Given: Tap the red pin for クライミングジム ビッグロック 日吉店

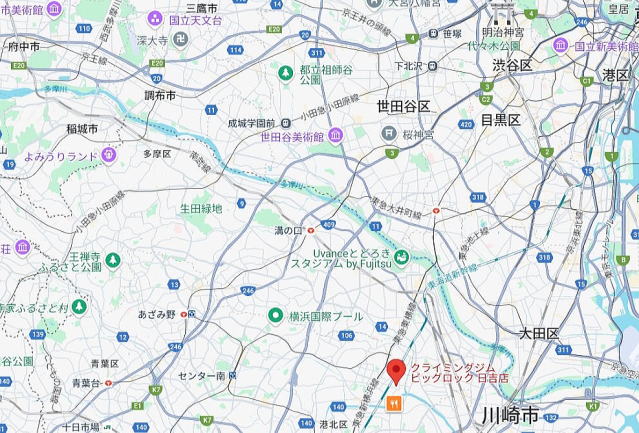Looking at the screenshot, I should click(396, 370).
